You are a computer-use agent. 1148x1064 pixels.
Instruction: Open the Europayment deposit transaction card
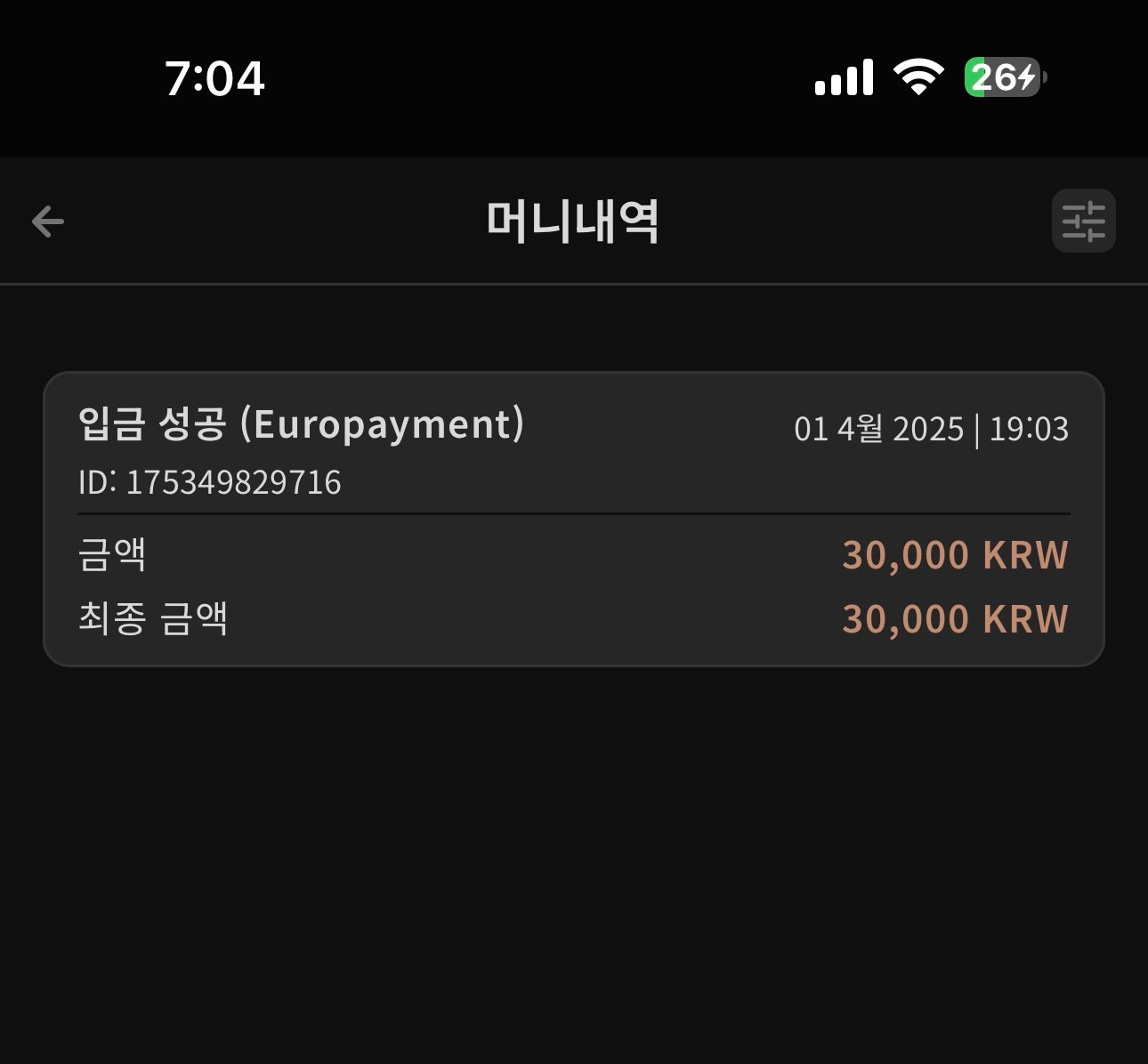(x=573, y=519)
